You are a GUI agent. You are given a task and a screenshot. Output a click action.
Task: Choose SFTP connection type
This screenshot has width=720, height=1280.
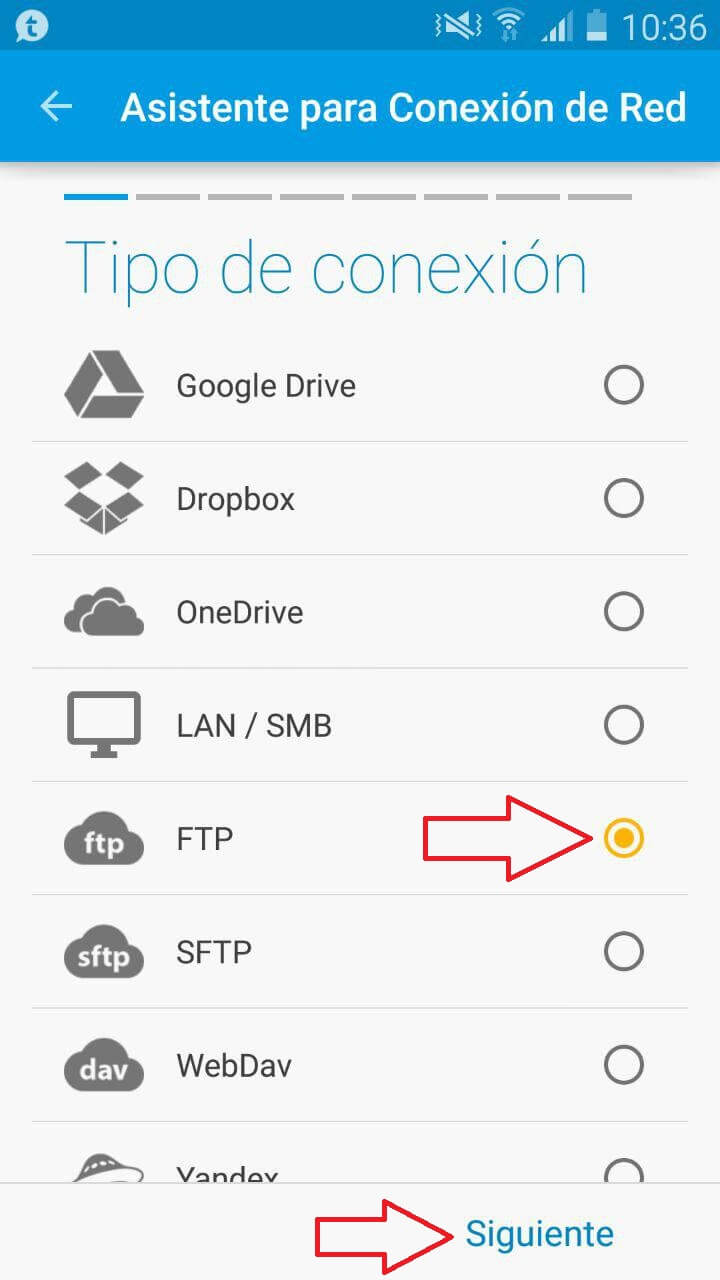click(623, 951)
